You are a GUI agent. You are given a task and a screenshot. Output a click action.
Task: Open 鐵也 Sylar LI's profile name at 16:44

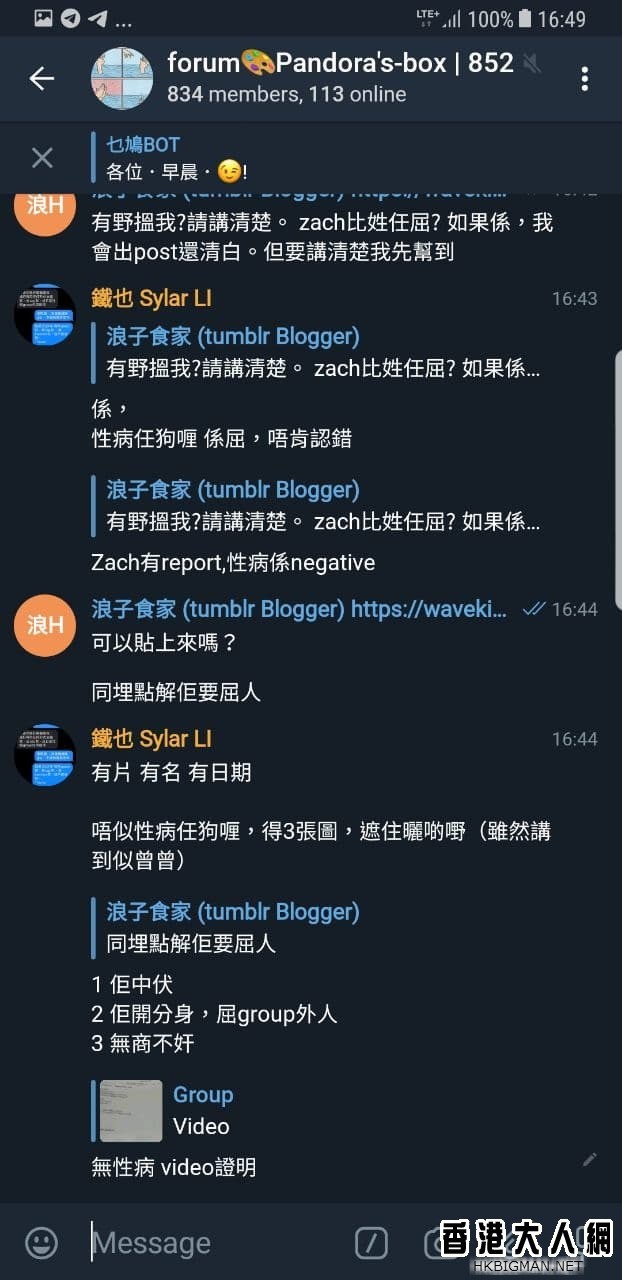(x=152, y=739)
